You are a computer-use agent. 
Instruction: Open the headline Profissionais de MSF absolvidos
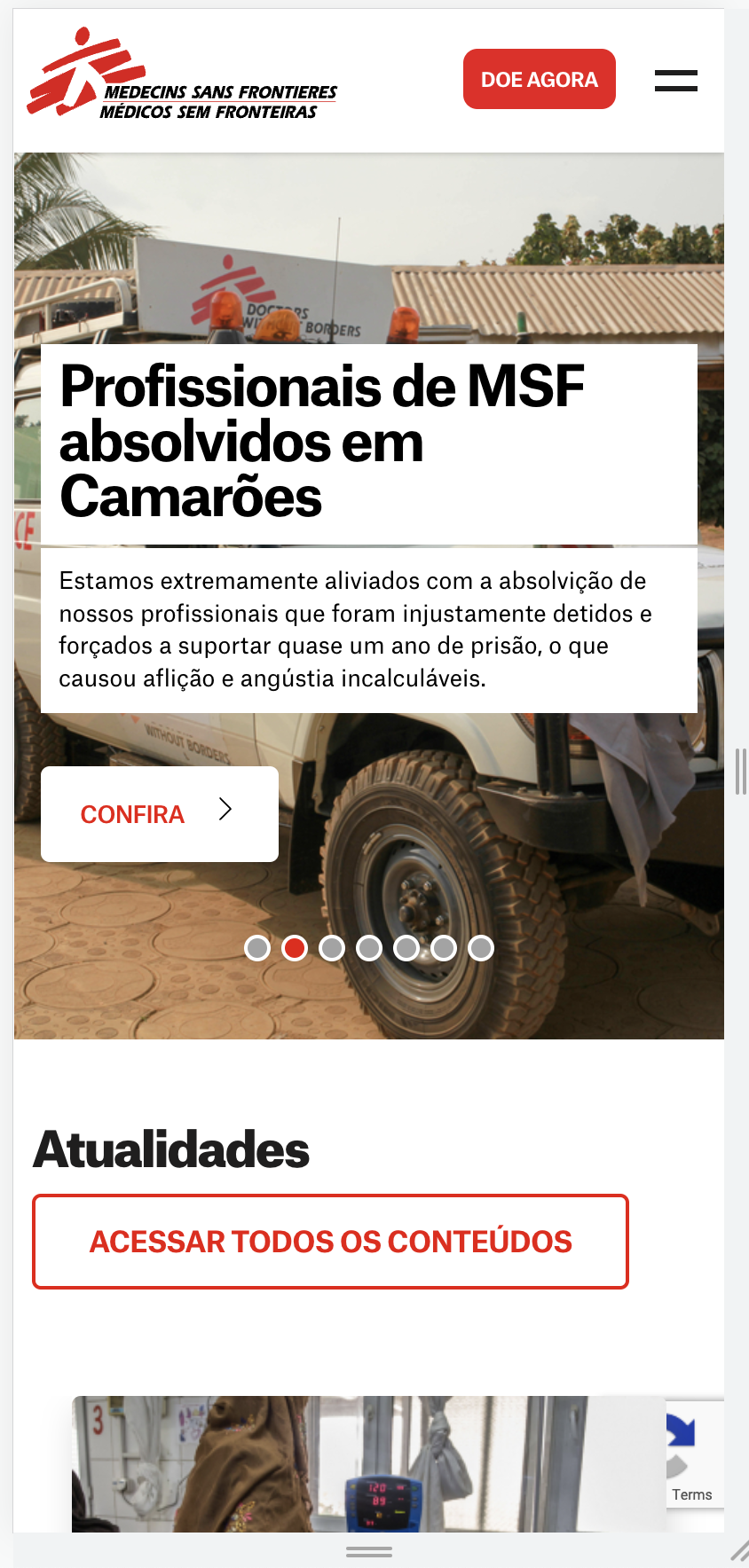click(322, 441)
